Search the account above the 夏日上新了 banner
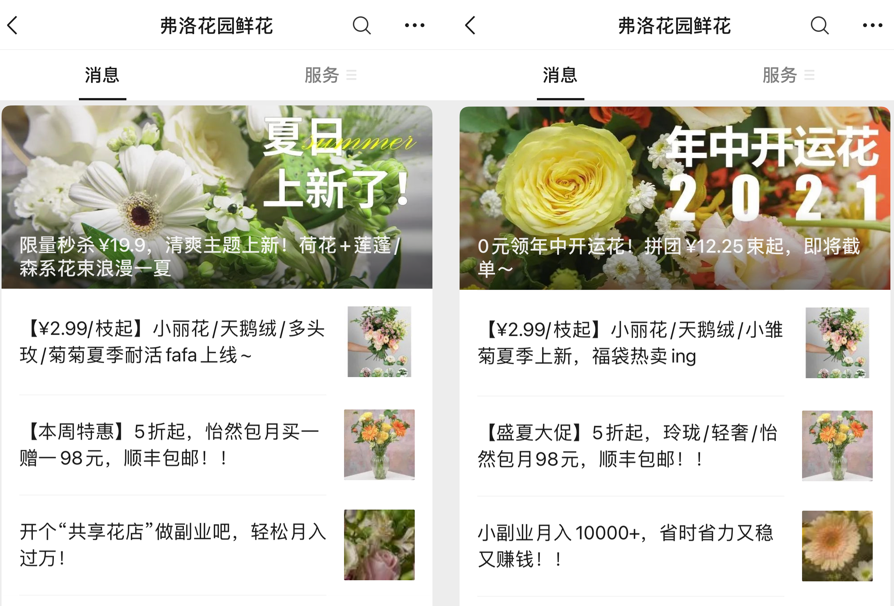The image size is (894, 606). pyautogui.click(x=362, y=26)
